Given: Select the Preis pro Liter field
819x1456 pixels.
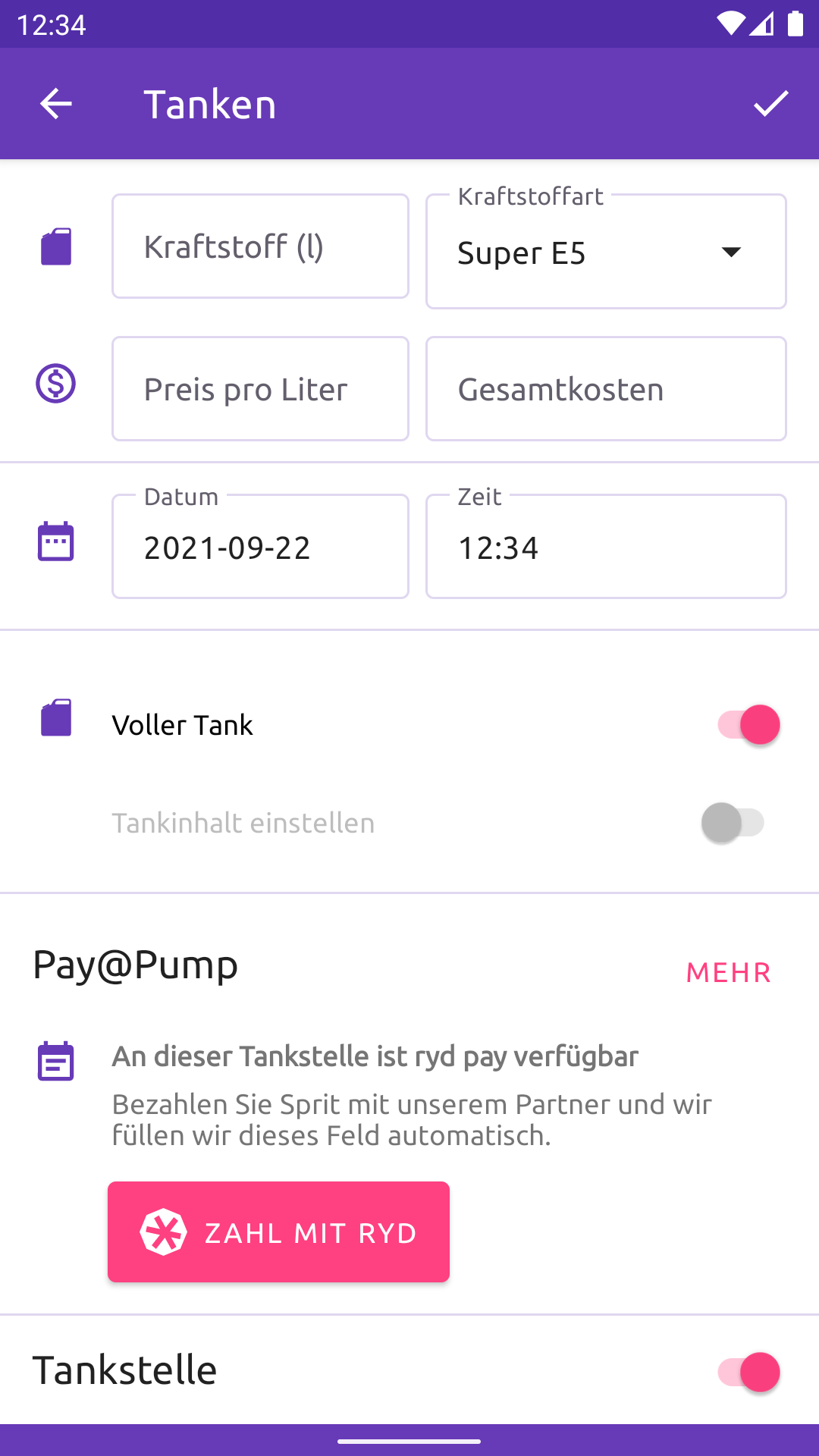Looking at the screenshot, I should tap(260, 389).
